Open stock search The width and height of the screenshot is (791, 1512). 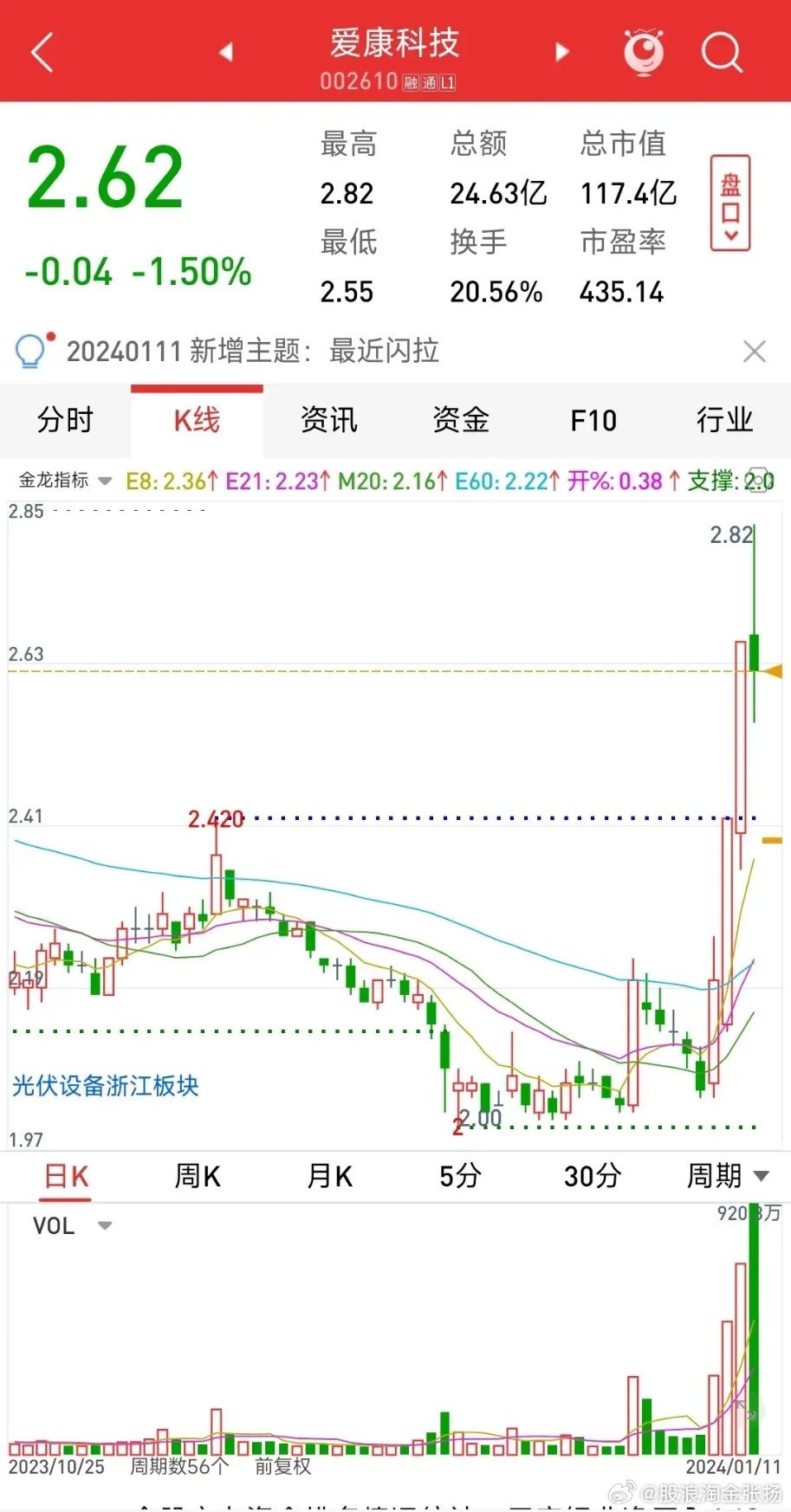pos(721,53)
